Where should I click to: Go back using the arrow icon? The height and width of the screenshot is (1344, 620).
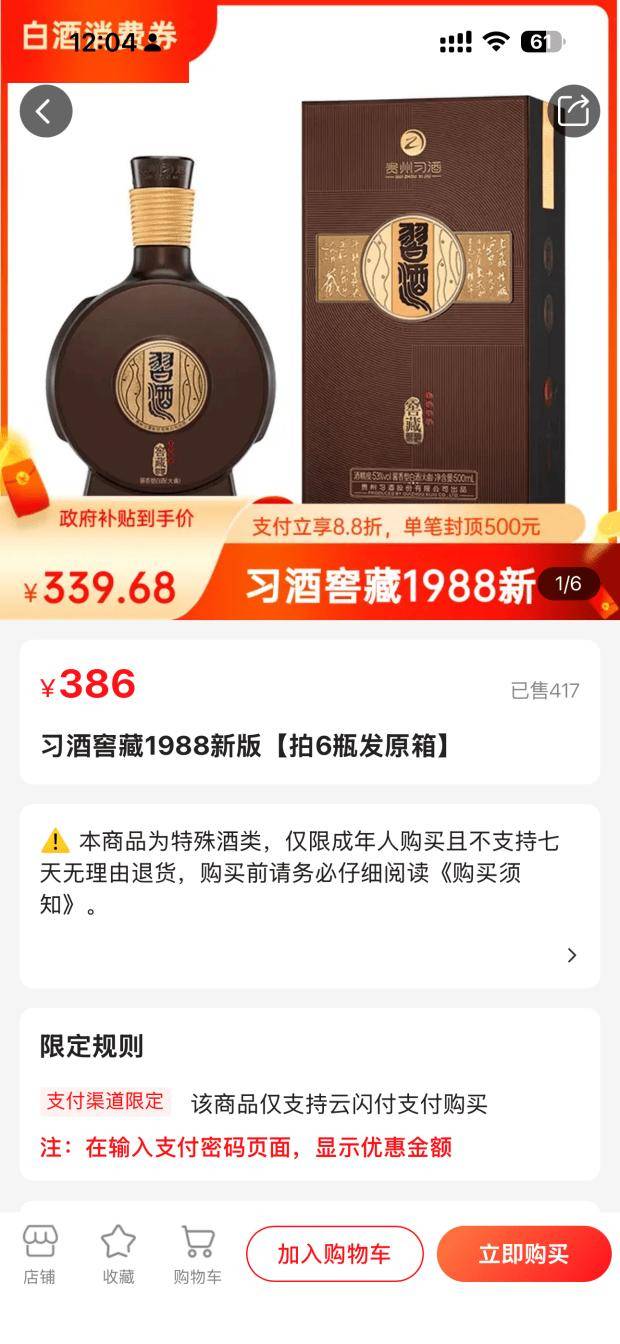tap(46, 111)
